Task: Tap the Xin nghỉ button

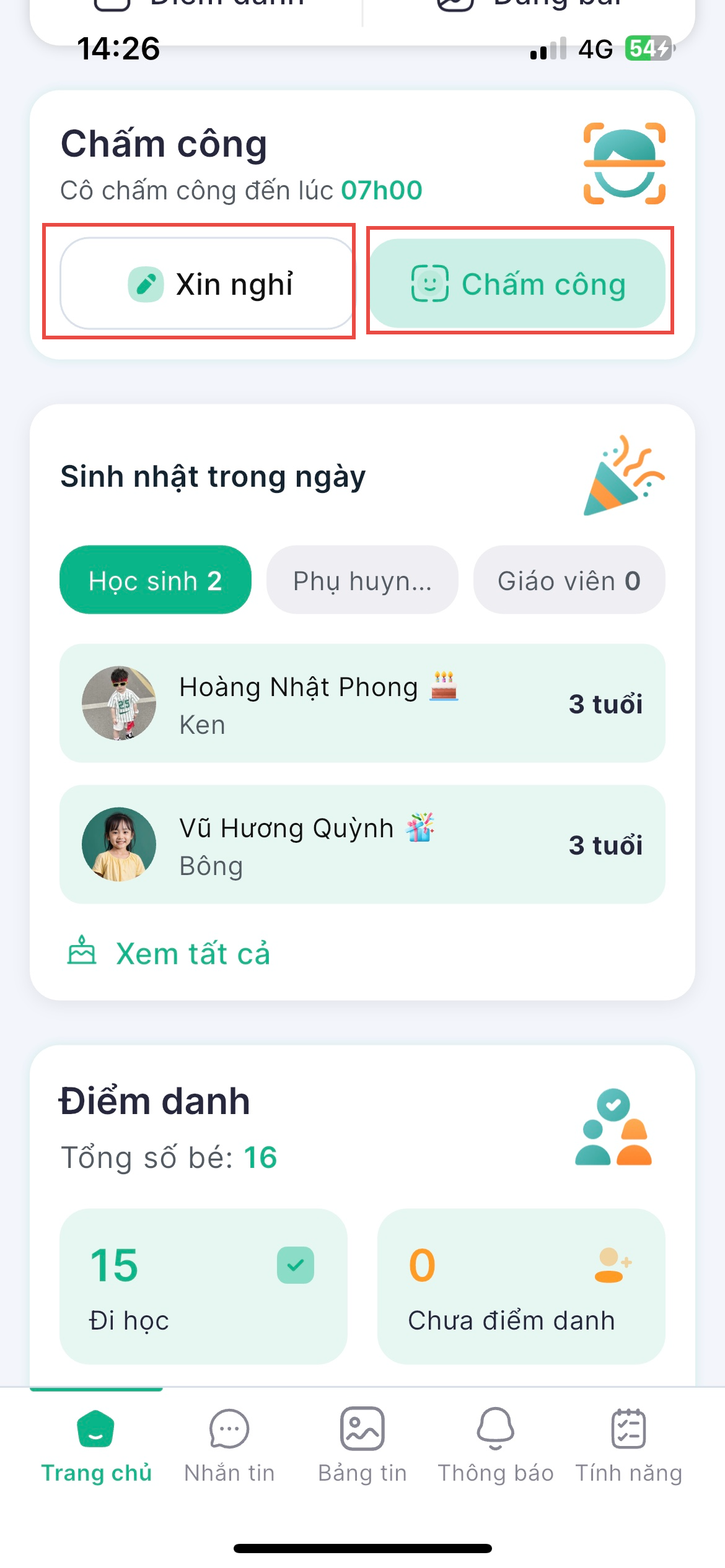Action: click(x=207, y=284)
